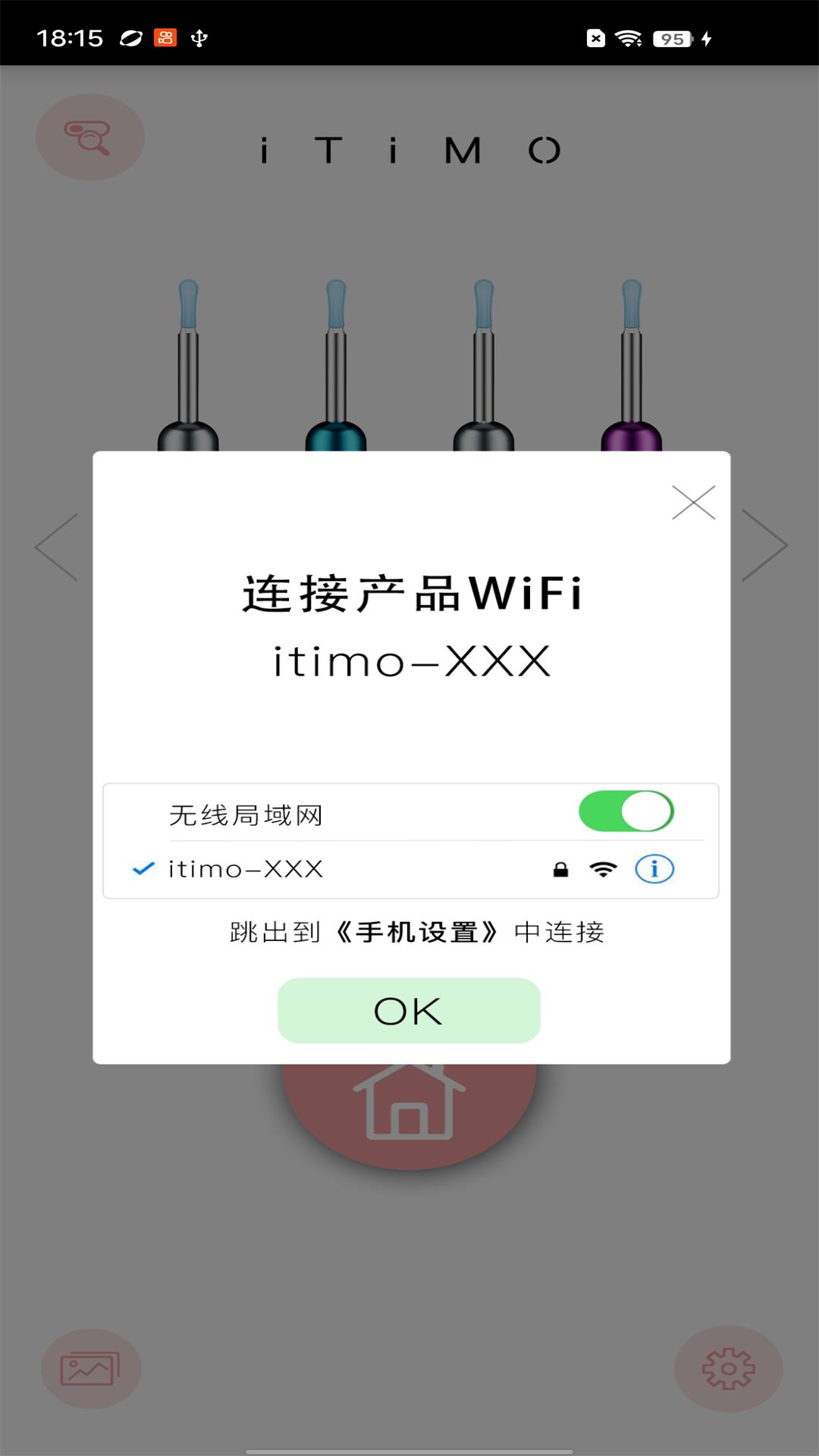Disable the 无线局域网 WiFi switch

pyautogui.click(x=627, y=811)
